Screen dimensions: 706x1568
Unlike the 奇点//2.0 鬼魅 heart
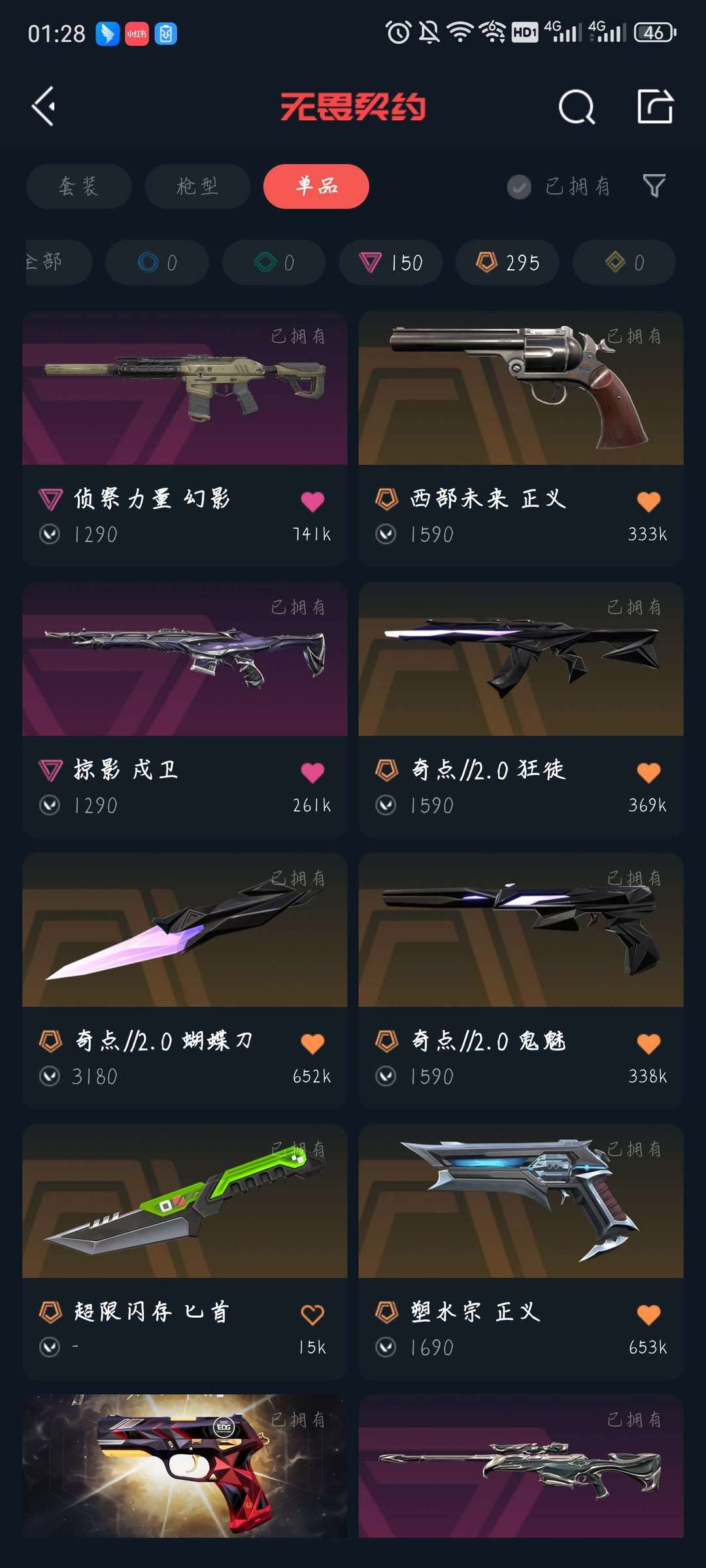[x=648, y=1043]
